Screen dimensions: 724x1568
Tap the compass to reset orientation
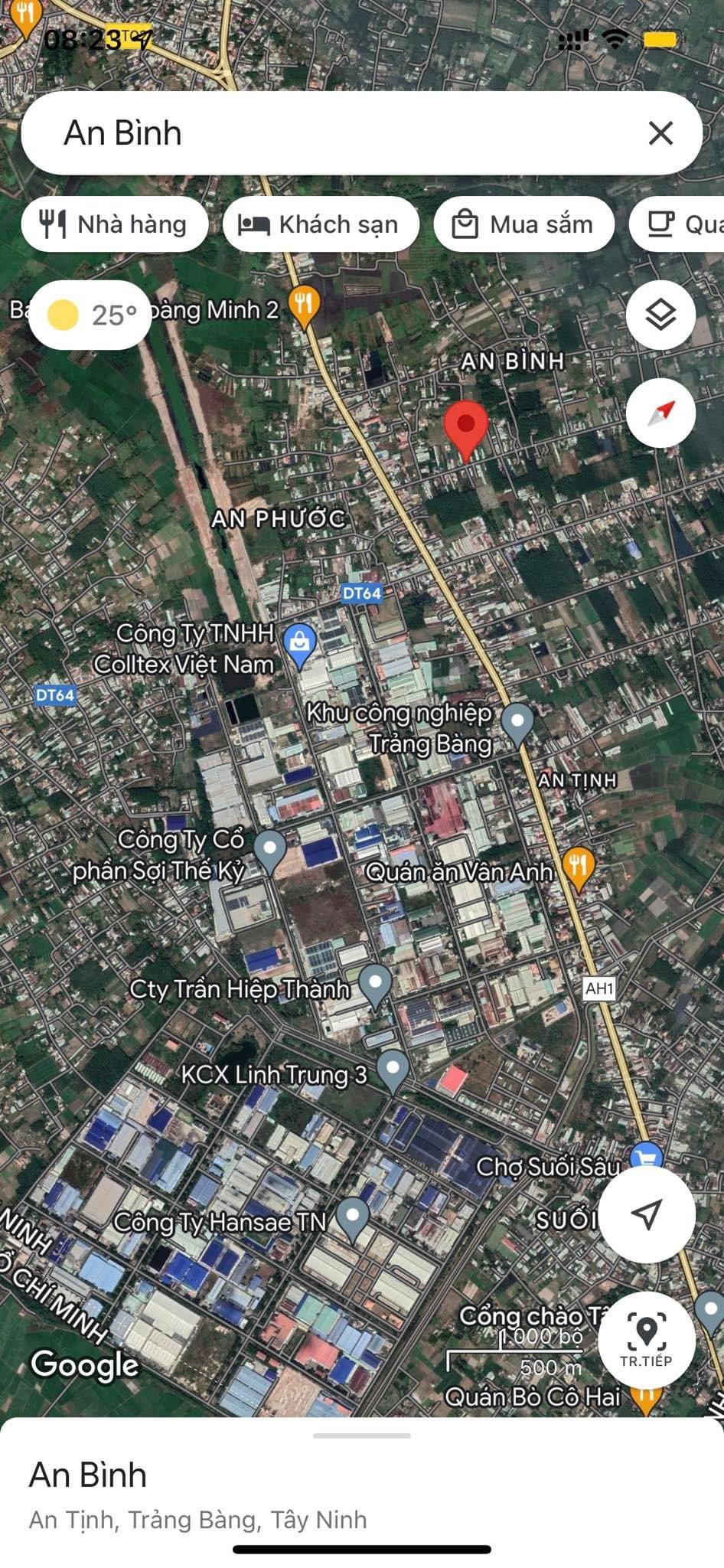[660, 413]
